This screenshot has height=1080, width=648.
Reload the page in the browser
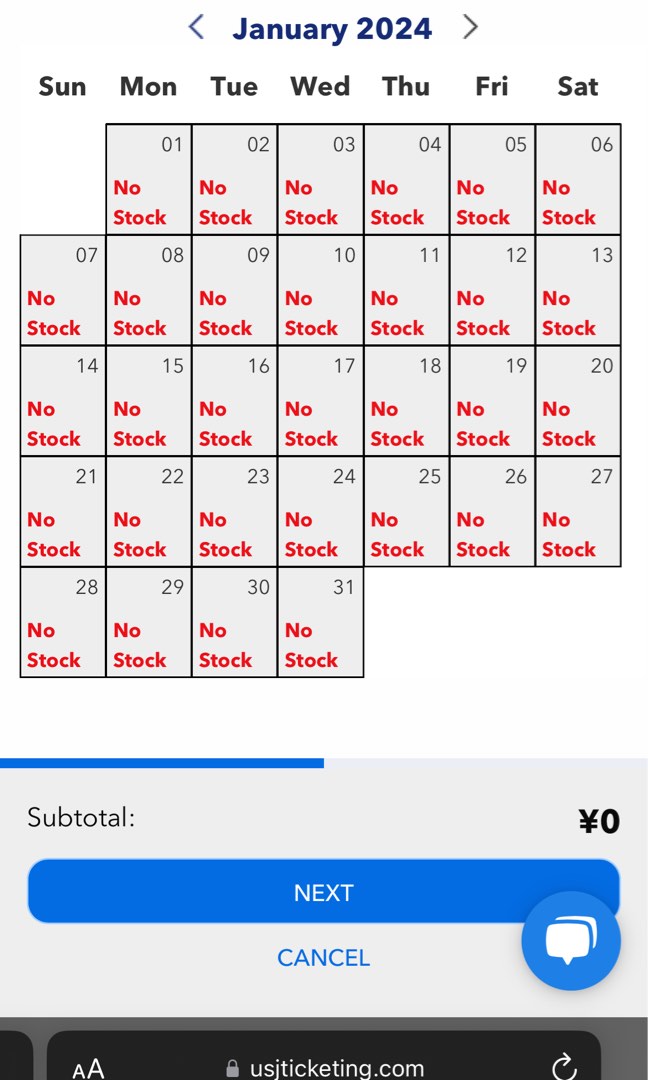point(564,1067)
